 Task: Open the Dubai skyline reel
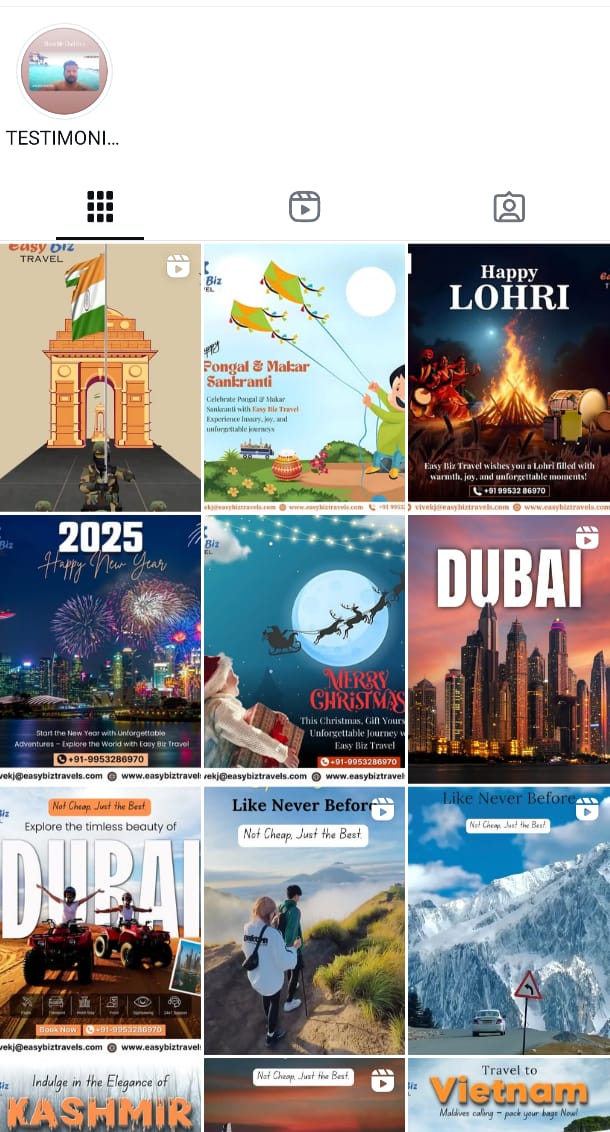coord(509,649)
